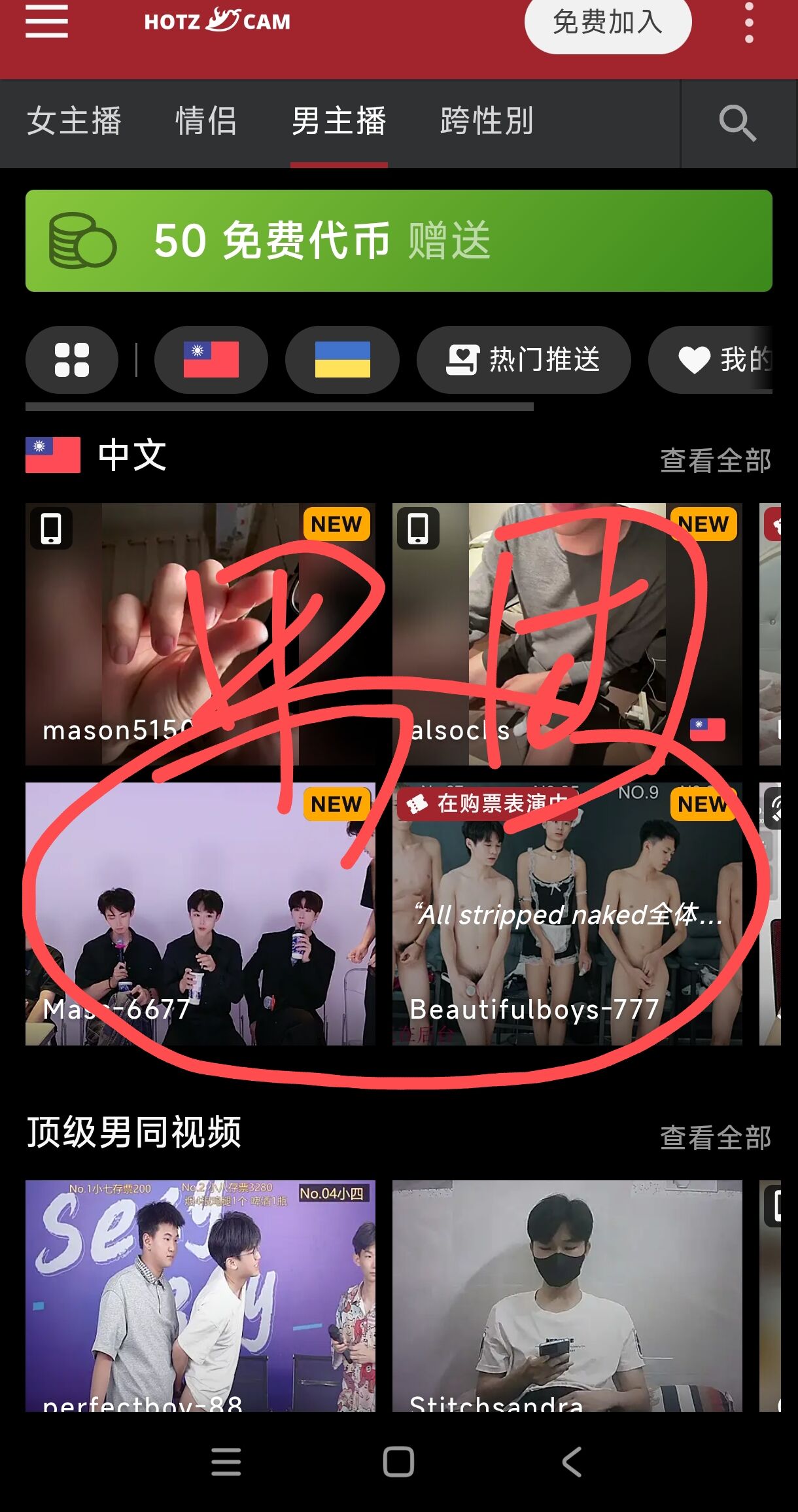
Task: Open the mason5150 room tile
Action: 200,634
